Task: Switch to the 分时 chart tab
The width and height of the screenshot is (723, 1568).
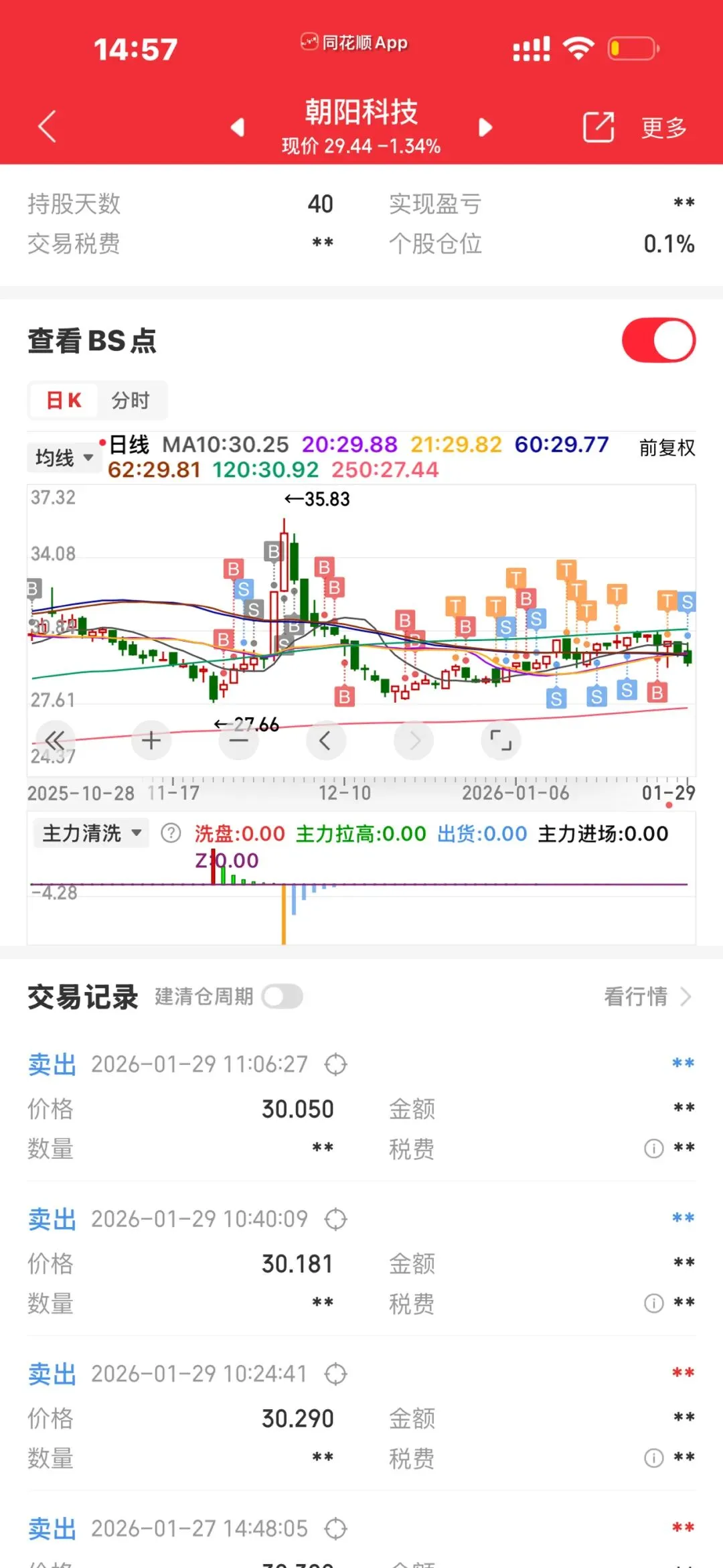Action: click(131, 401)
